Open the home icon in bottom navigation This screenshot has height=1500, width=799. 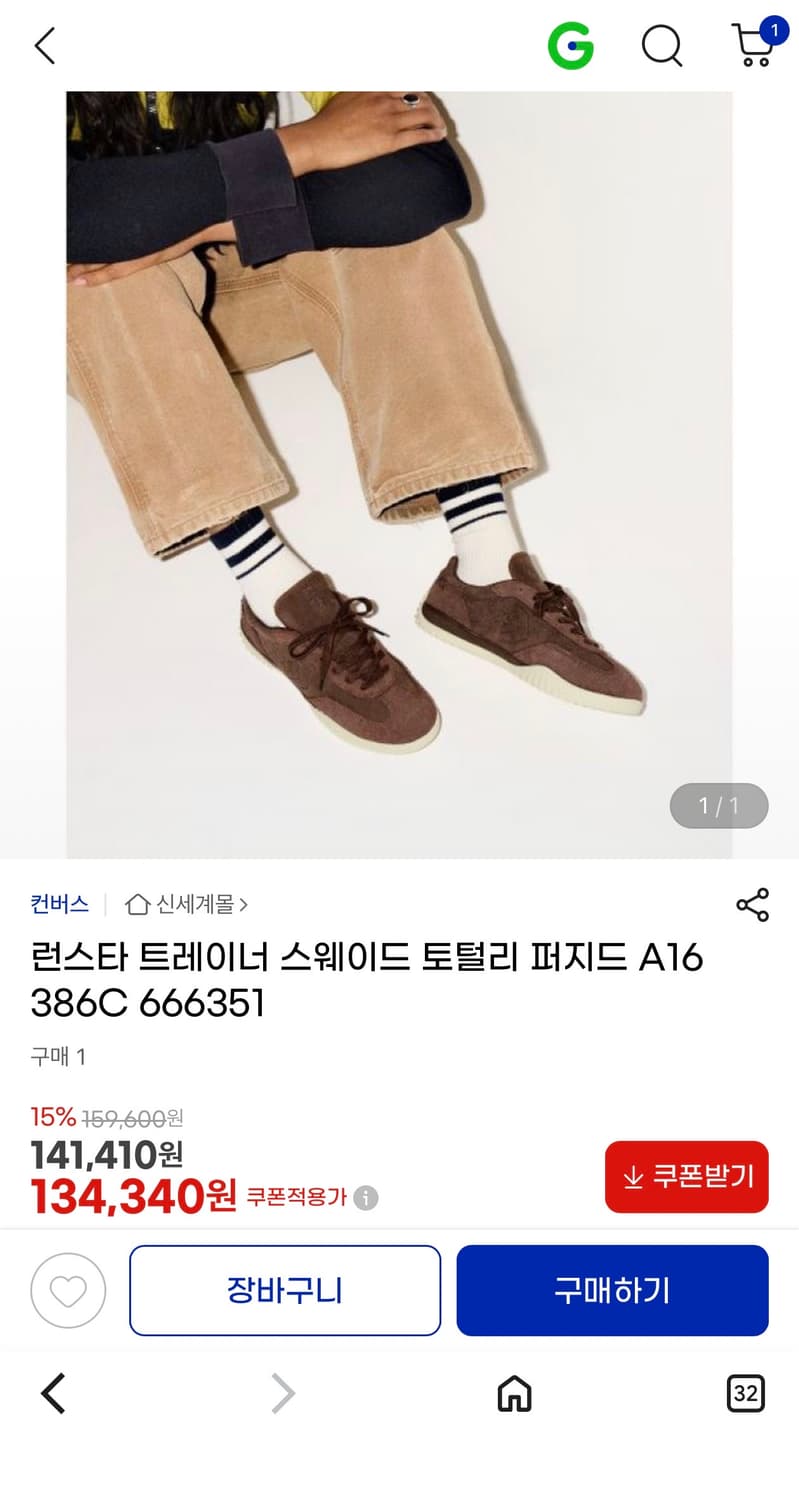pos(513,1393)
